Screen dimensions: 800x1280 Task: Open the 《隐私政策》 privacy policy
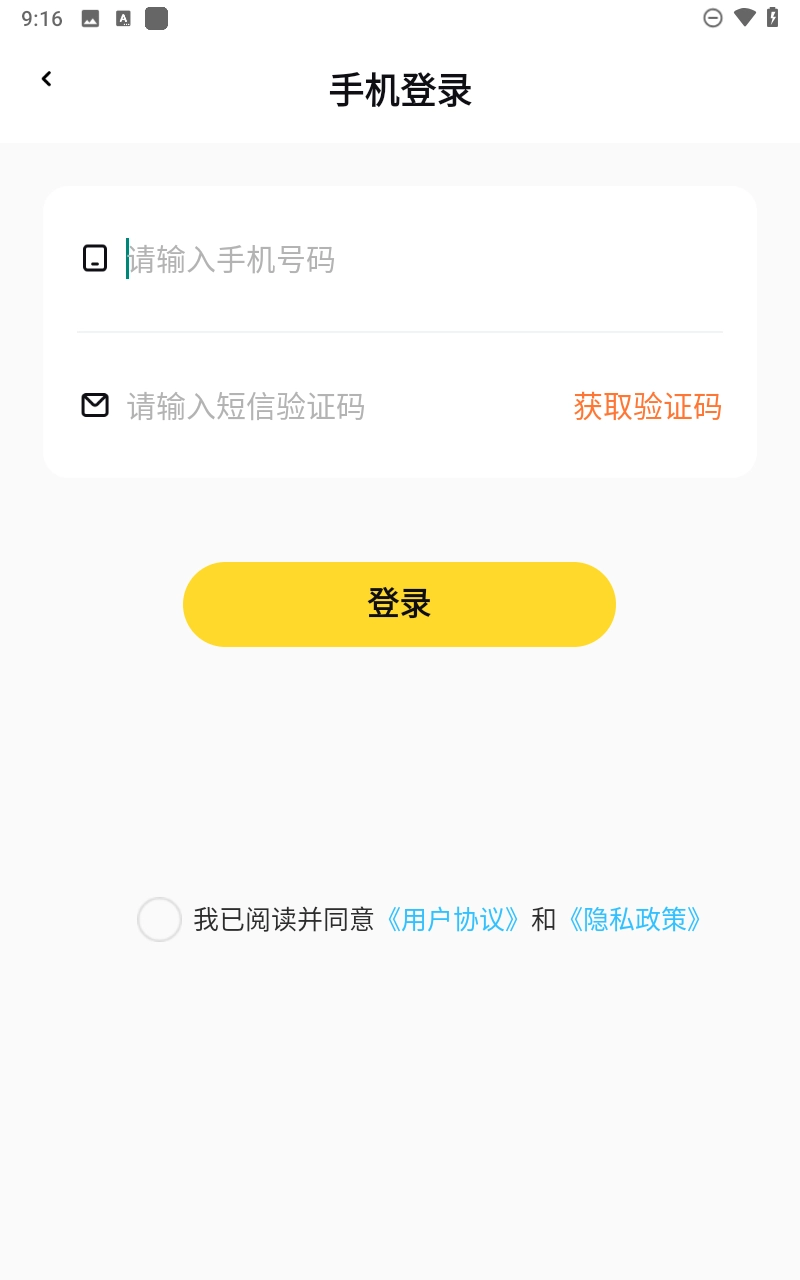(635, 919)
